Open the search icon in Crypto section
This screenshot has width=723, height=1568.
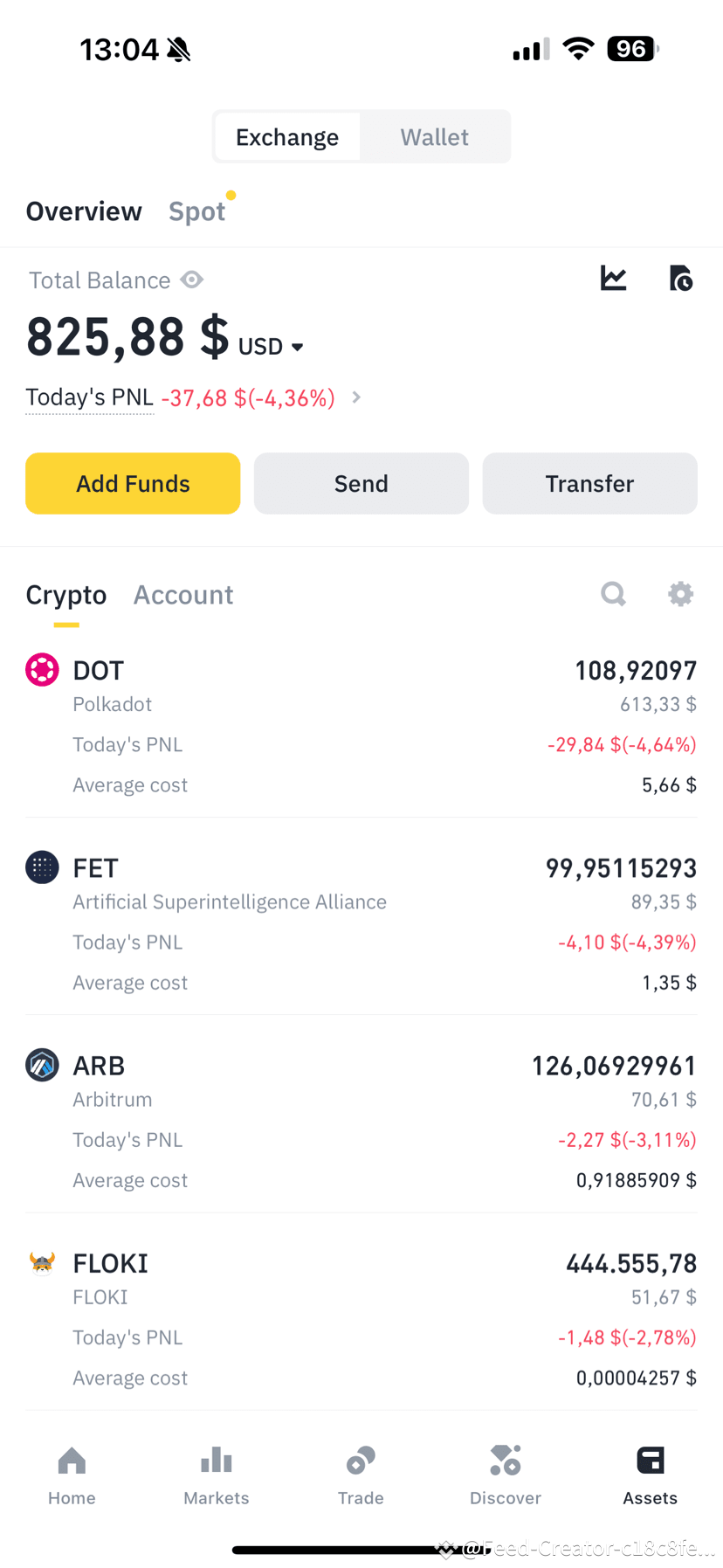coord(613,593)
